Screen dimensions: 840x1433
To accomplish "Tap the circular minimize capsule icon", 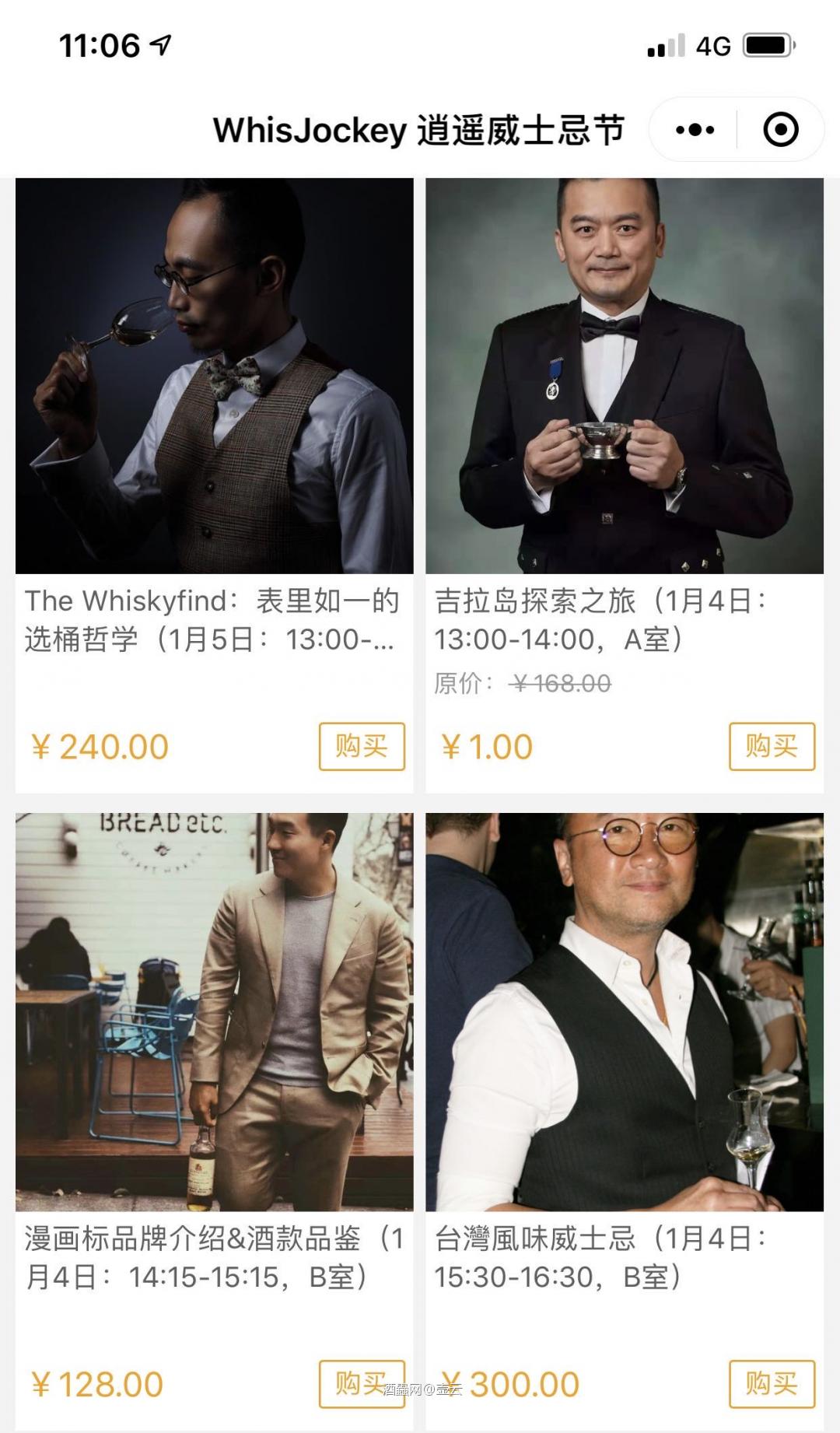I will (x=780, y=128).
